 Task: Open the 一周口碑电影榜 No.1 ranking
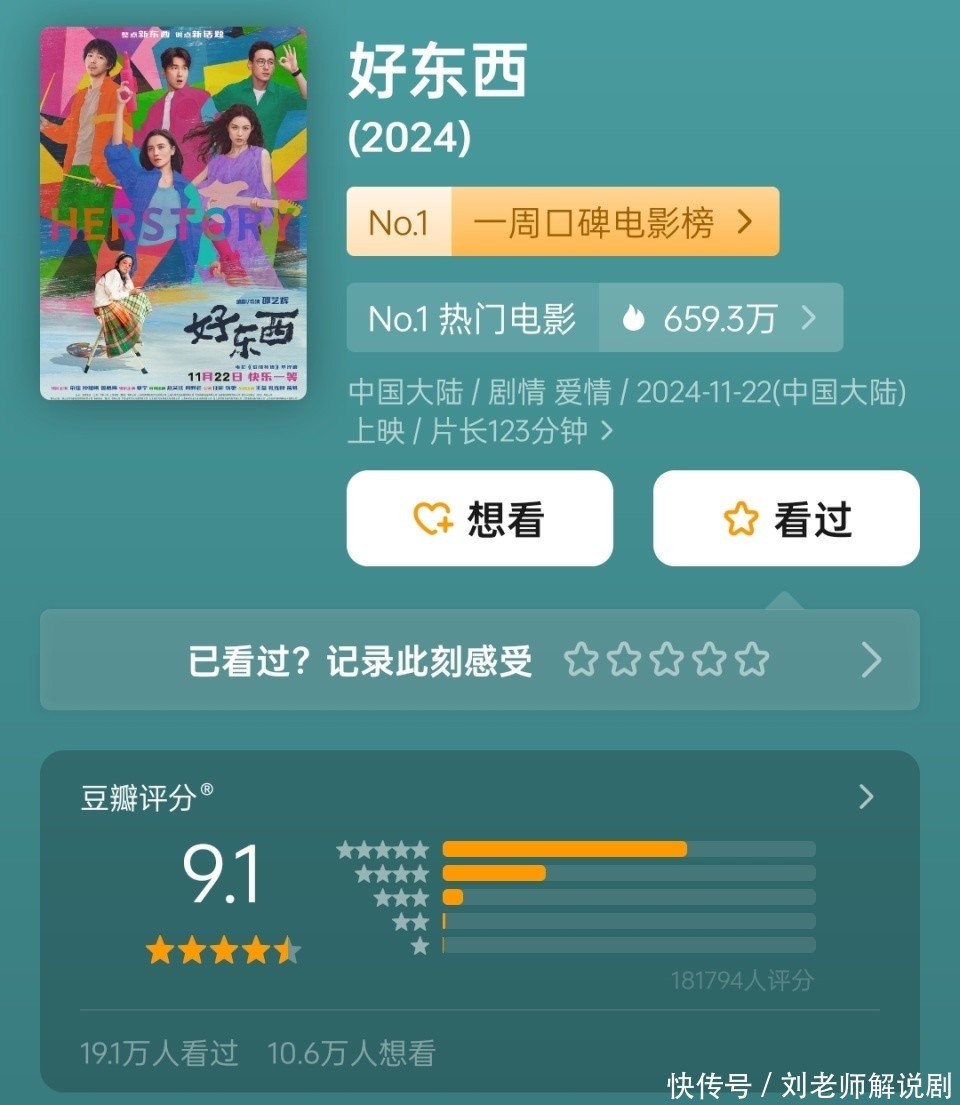(562, 222)
